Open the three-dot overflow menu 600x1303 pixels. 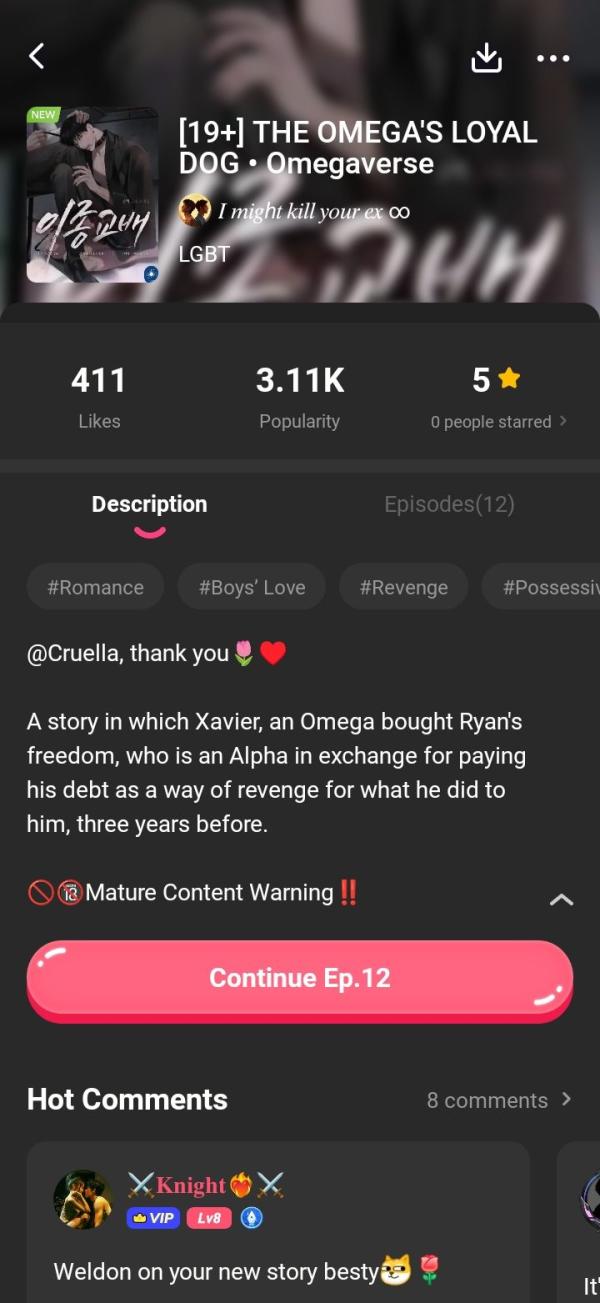pos(553,58)
